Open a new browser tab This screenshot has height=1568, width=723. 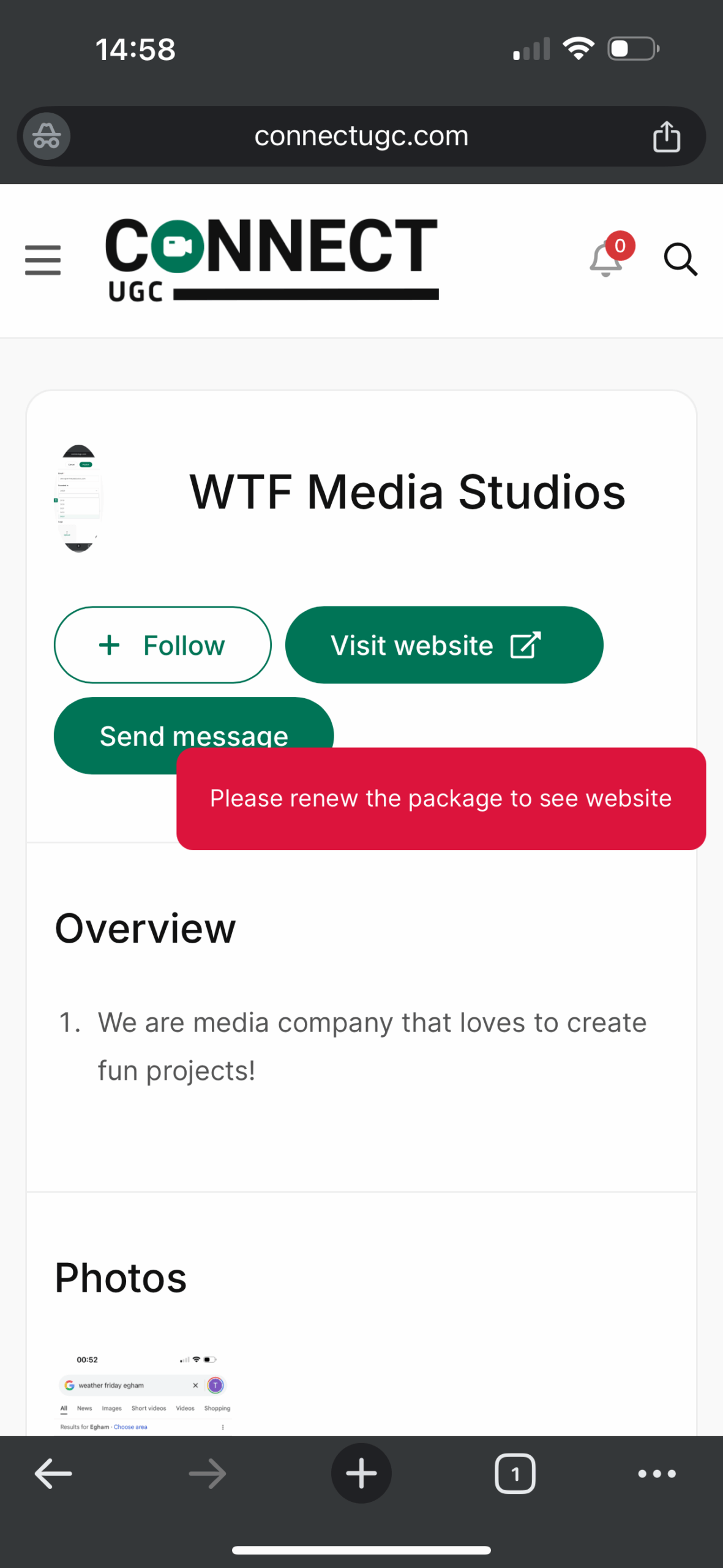coord(361,1473)
